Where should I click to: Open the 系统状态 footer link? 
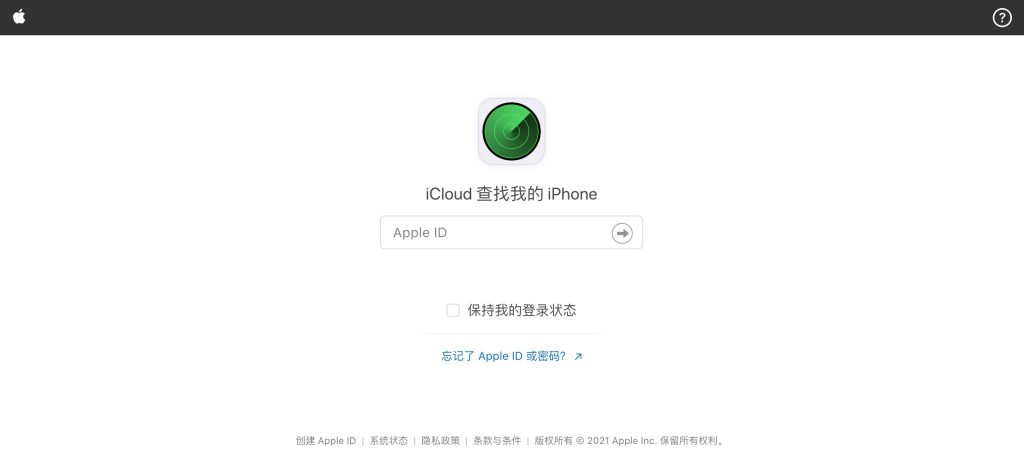389,440
